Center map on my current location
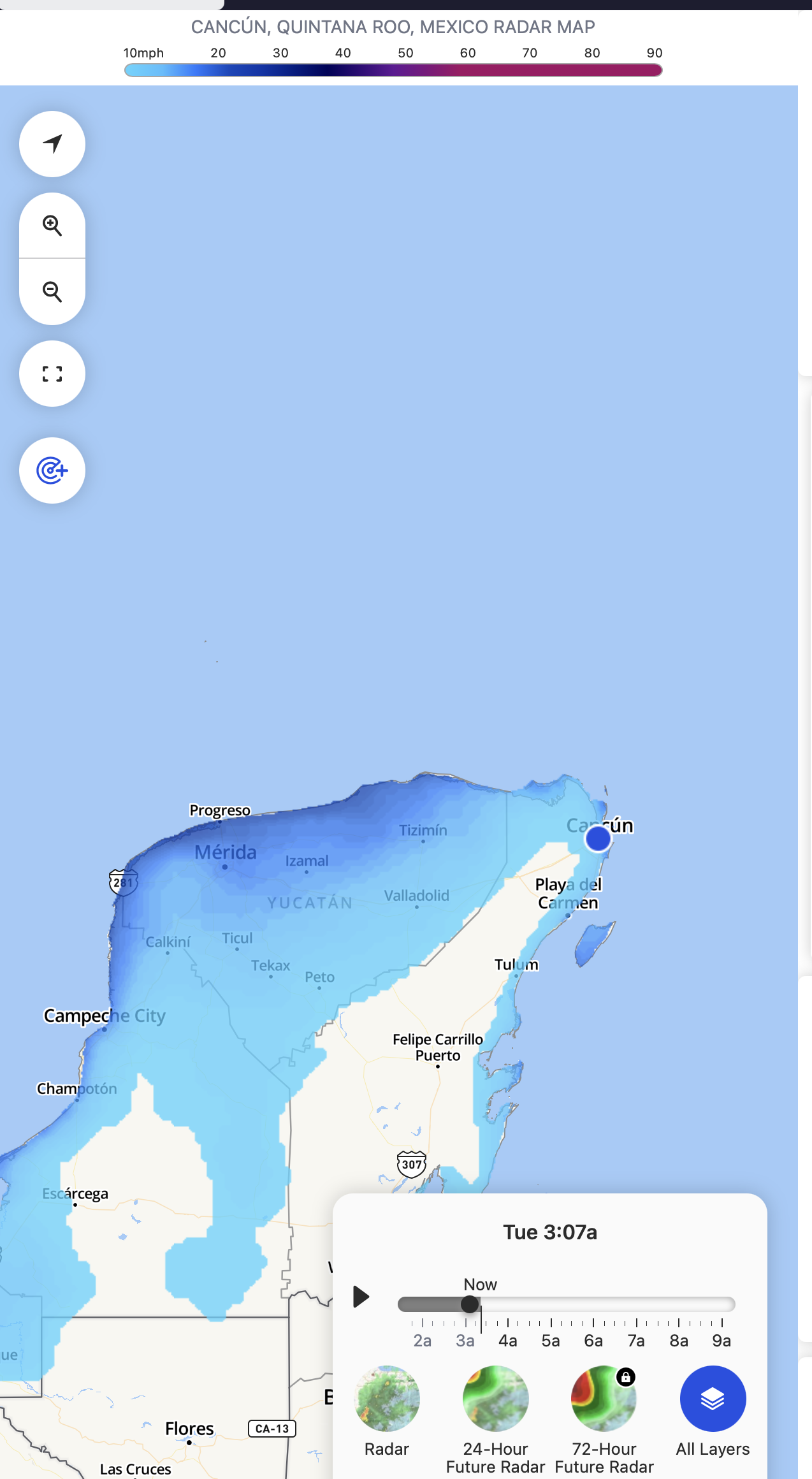This screenshot has width=812, height=1479. coord(52,144)
